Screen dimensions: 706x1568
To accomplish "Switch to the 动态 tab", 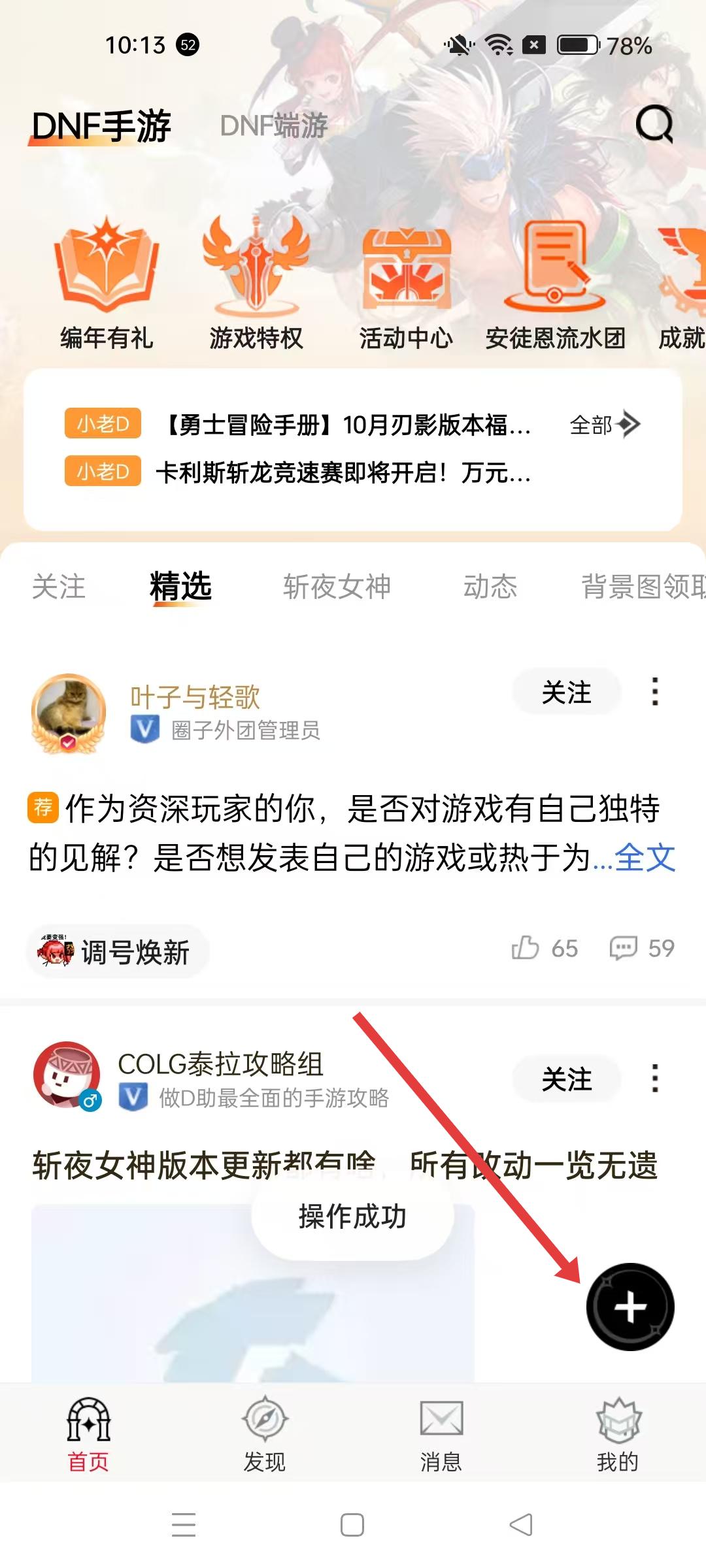I will tap(490, 586).
